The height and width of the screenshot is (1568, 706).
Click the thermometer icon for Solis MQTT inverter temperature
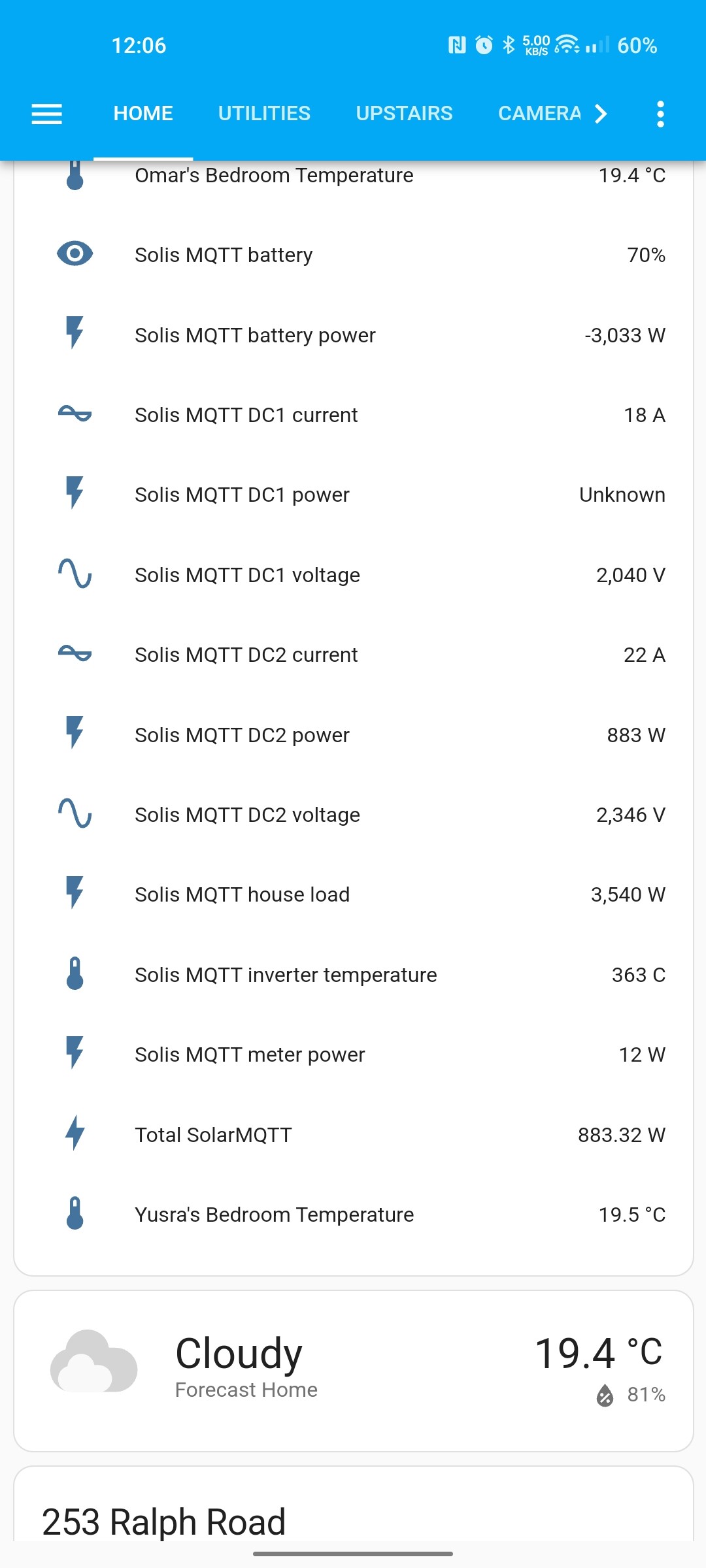(x=74, y=974)
